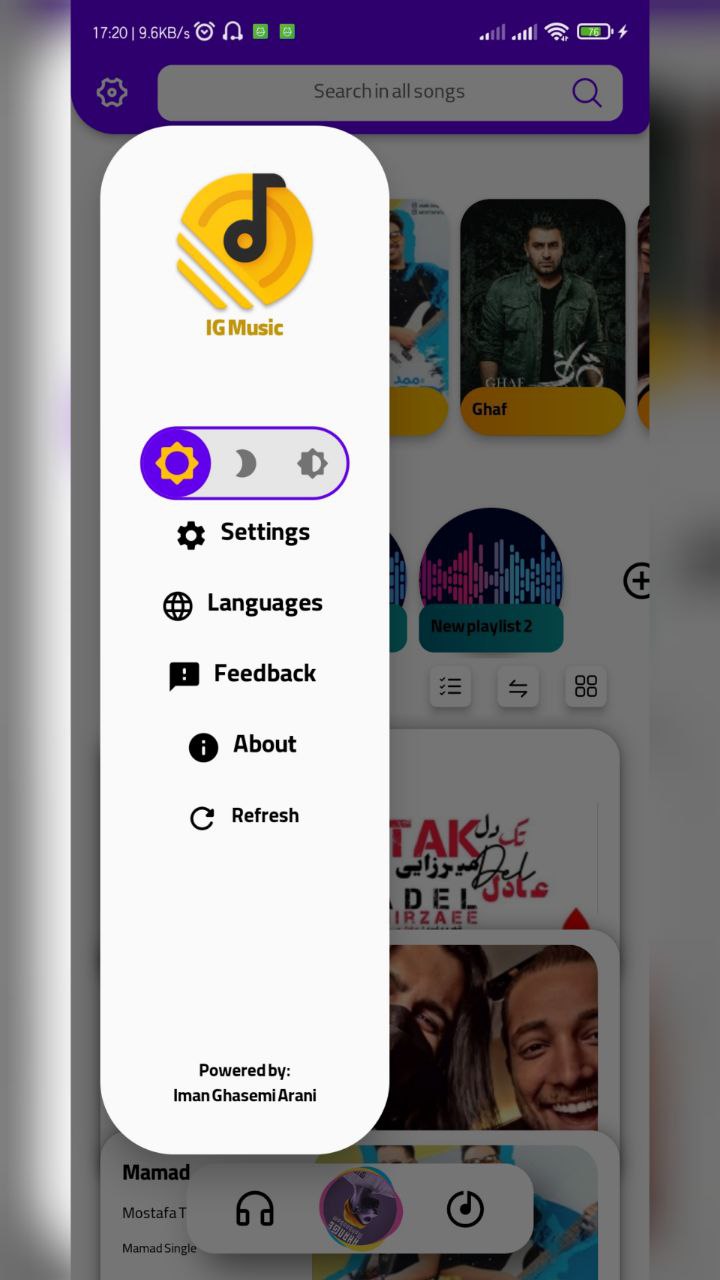Screen dimensions: 720x1280
Task: Tap the checklist select icon
Action: tap(450, 687)
